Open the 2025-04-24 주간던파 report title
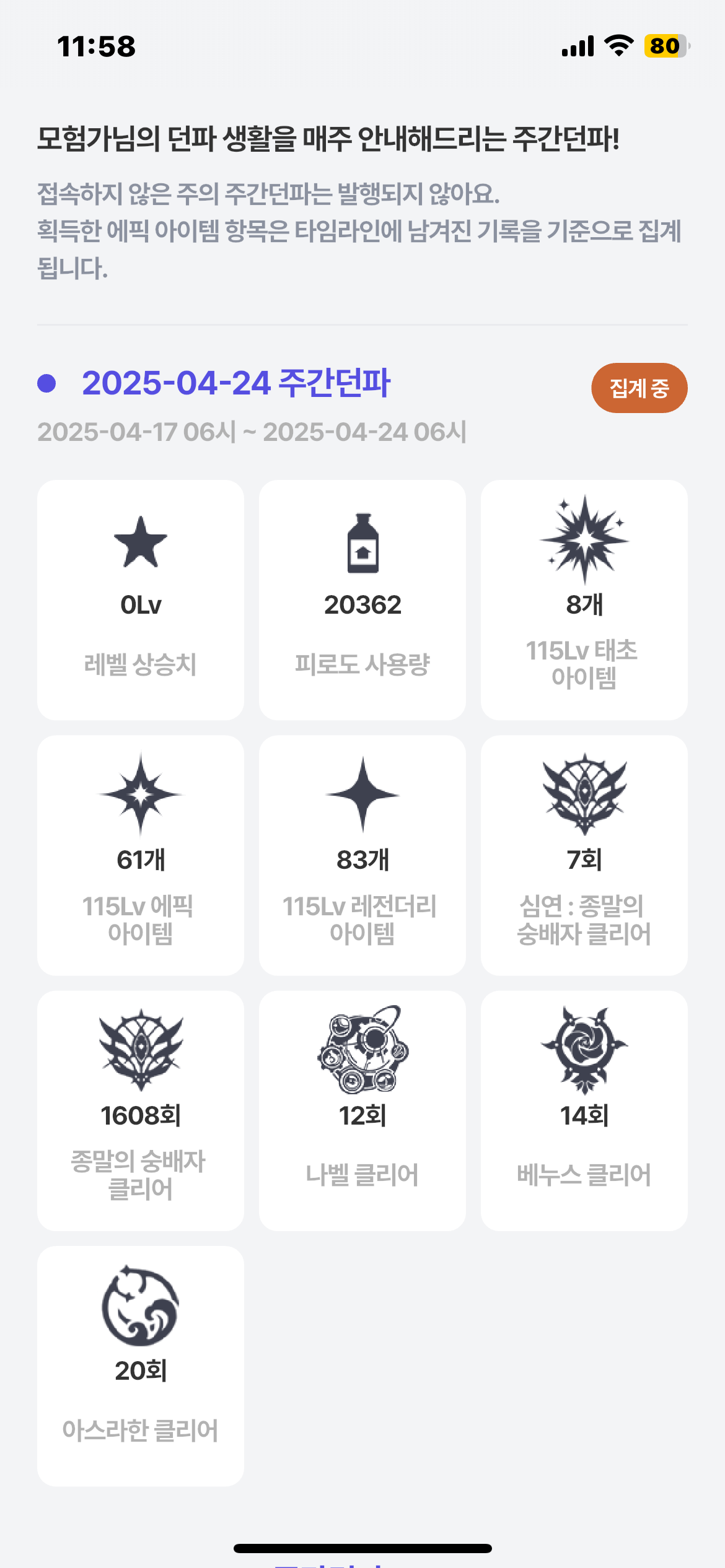The image size is (725, 1568). (235, 383)
